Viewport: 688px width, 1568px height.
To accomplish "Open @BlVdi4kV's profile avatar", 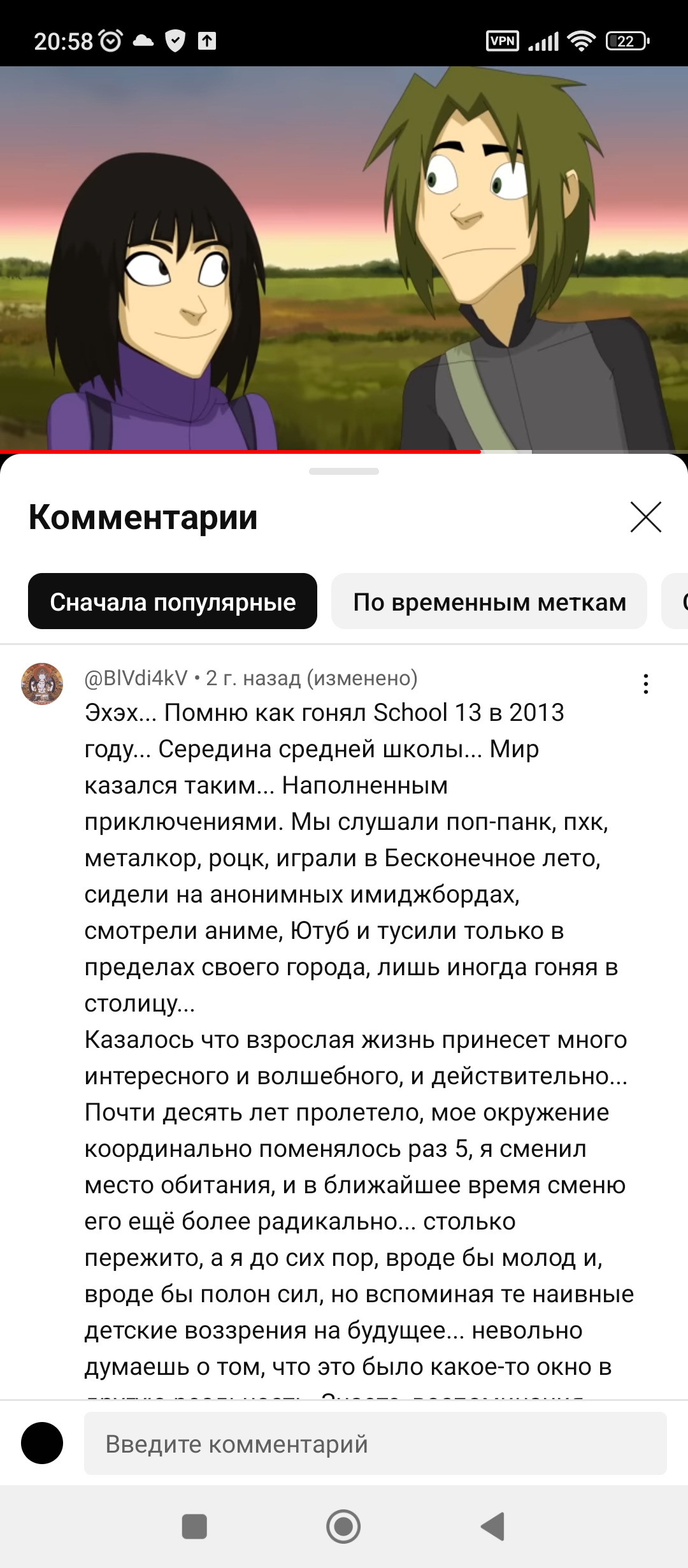I will coord(42,684).
